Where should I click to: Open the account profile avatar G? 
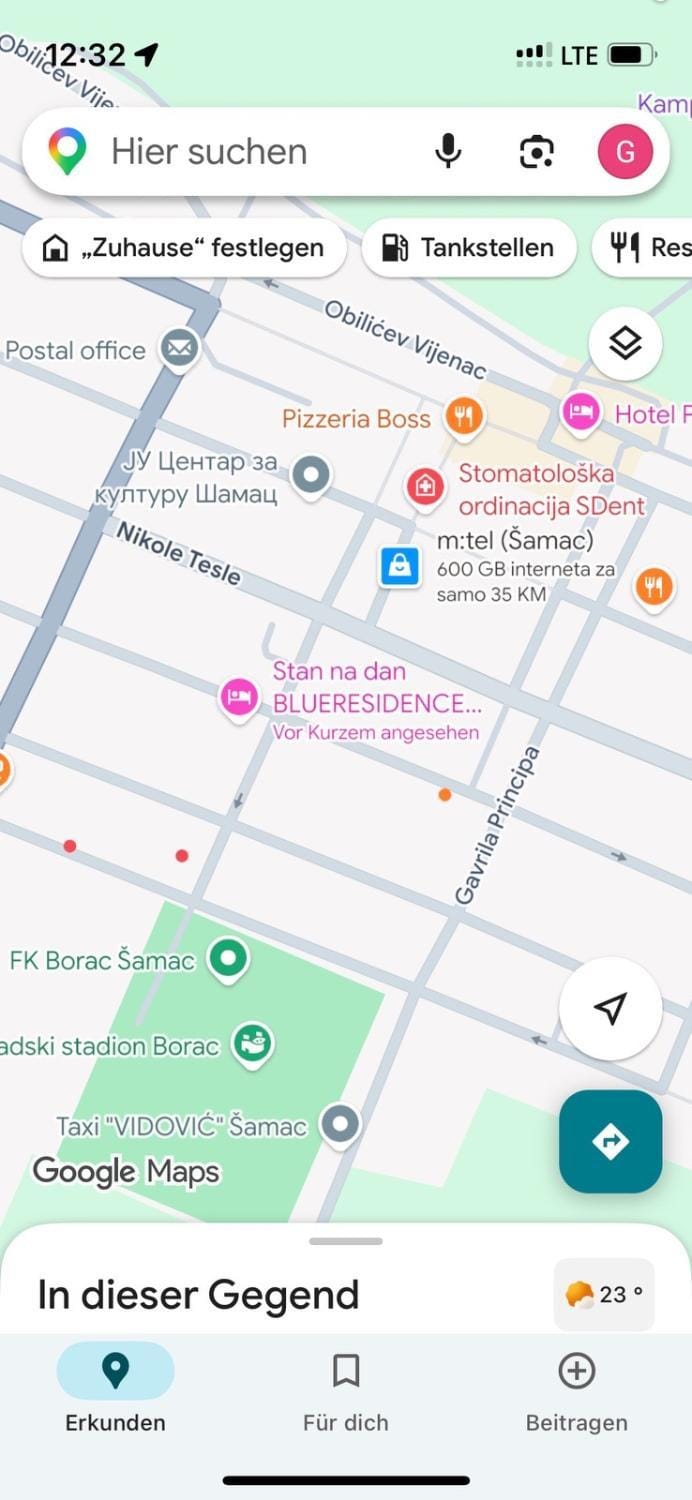click(x=625, y=152)
